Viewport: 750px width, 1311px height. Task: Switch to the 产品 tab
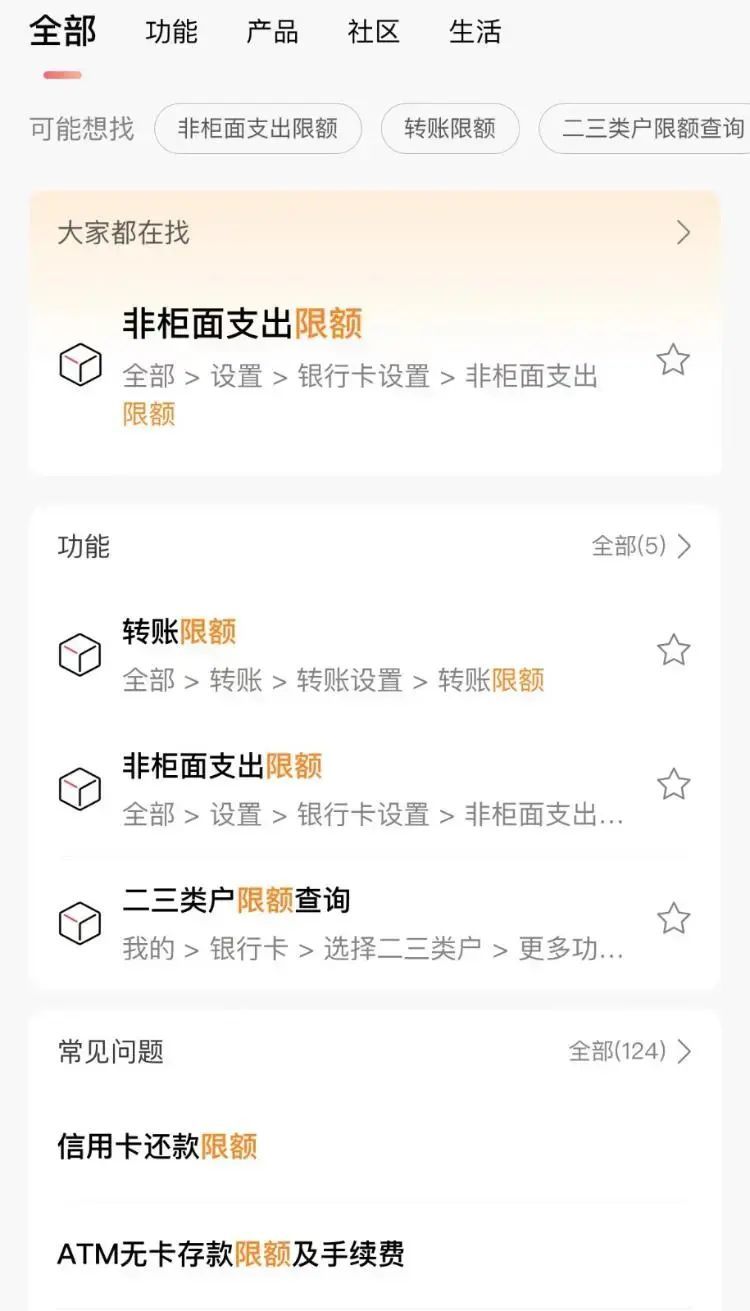pos(272,32)
